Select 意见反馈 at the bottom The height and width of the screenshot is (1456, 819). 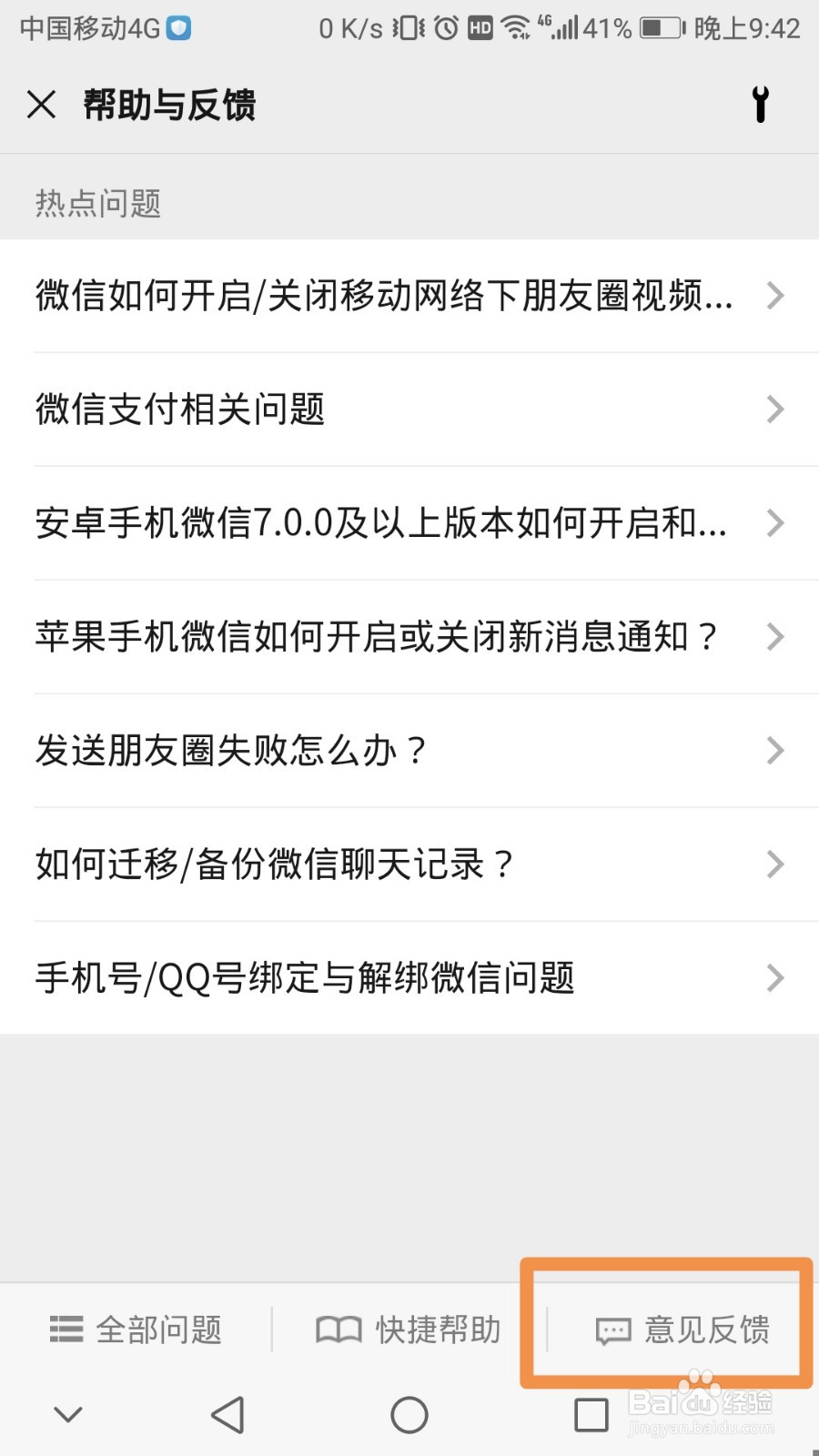(682, 1330)
